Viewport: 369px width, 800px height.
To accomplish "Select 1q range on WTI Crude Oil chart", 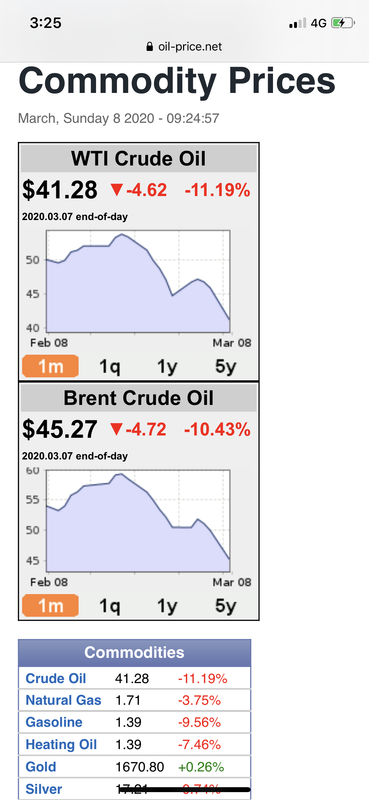I will click(x=109, y=366).
